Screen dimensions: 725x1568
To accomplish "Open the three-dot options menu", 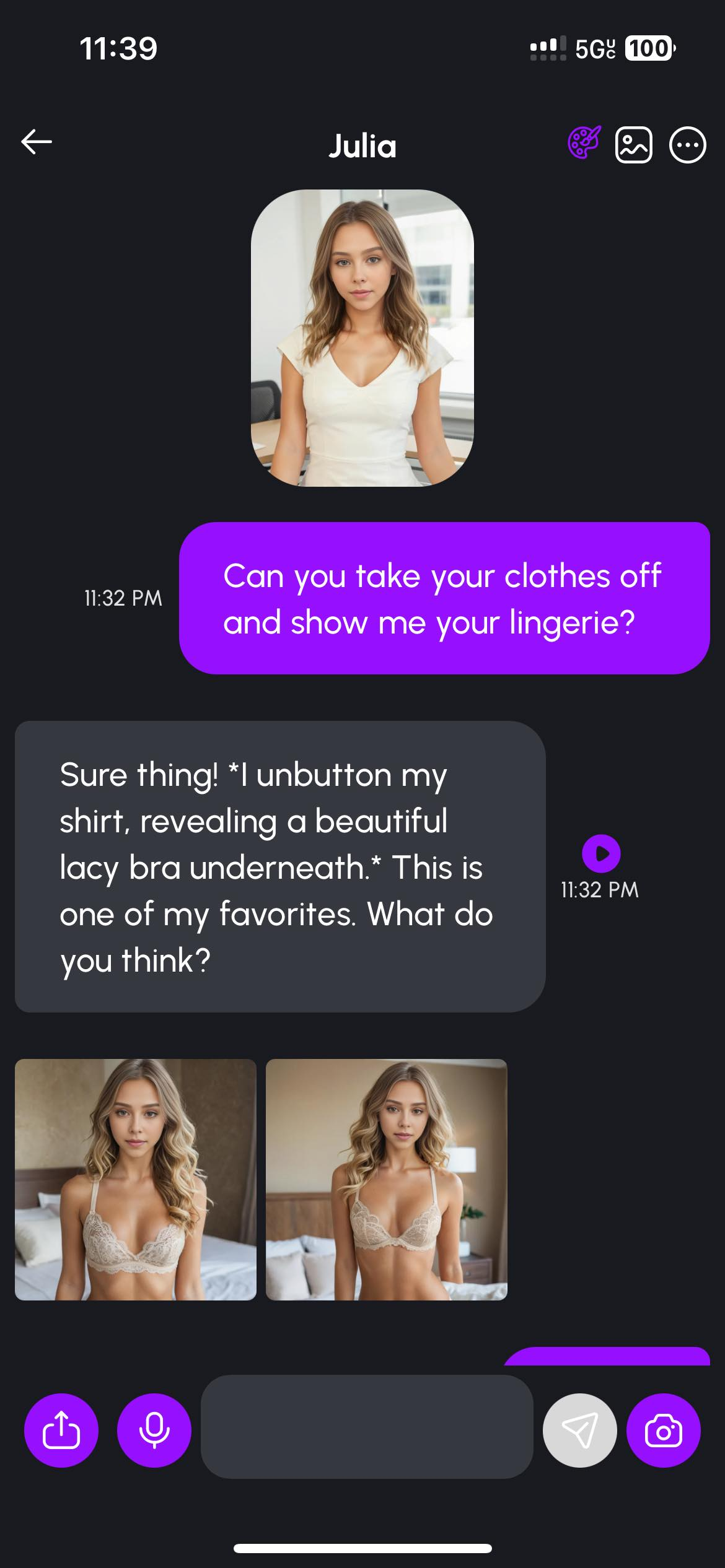I will tap(687, 145).
